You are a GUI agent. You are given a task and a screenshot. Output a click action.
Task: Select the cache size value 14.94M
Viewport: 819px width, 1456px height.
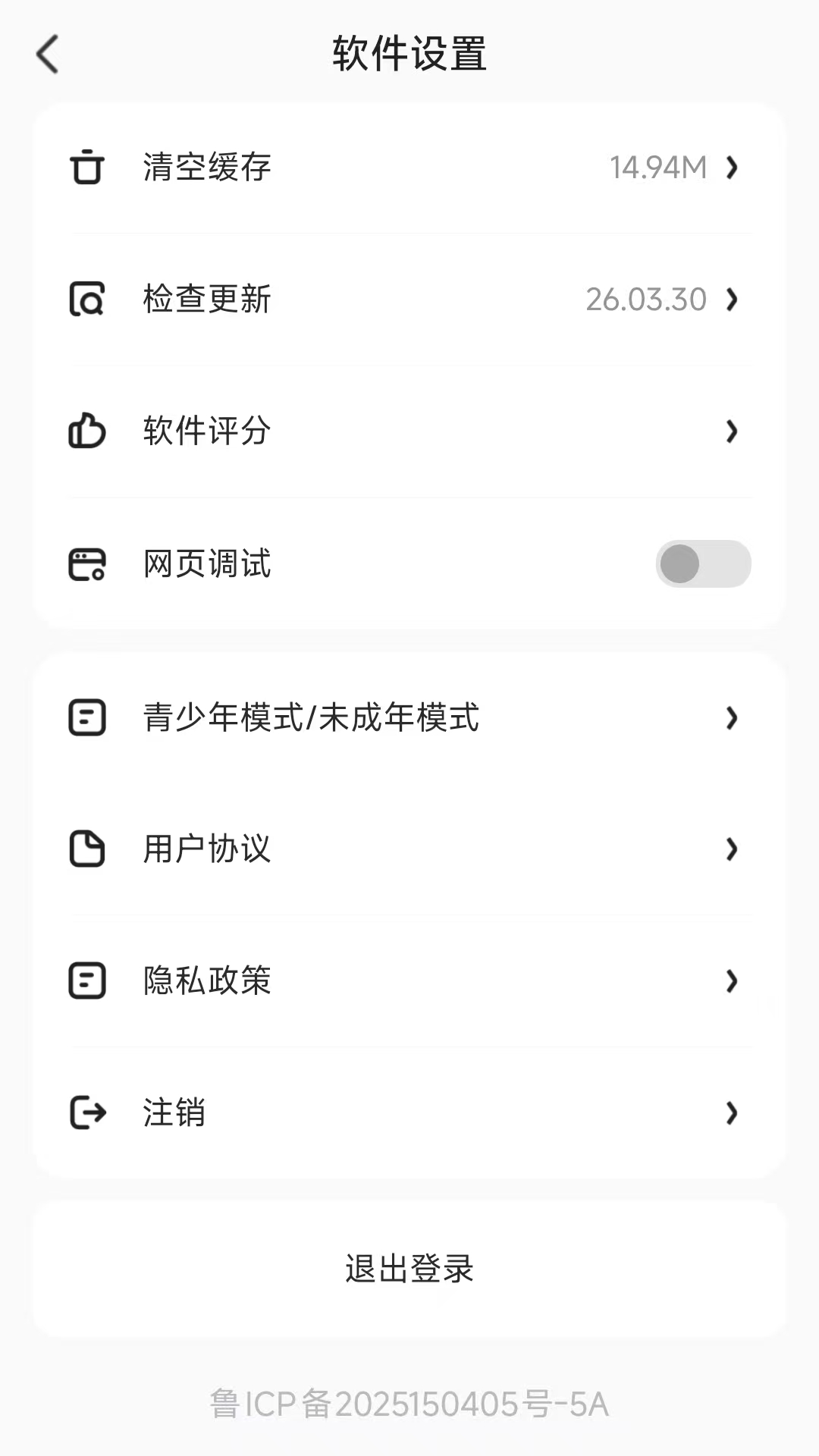pos(659,167)
